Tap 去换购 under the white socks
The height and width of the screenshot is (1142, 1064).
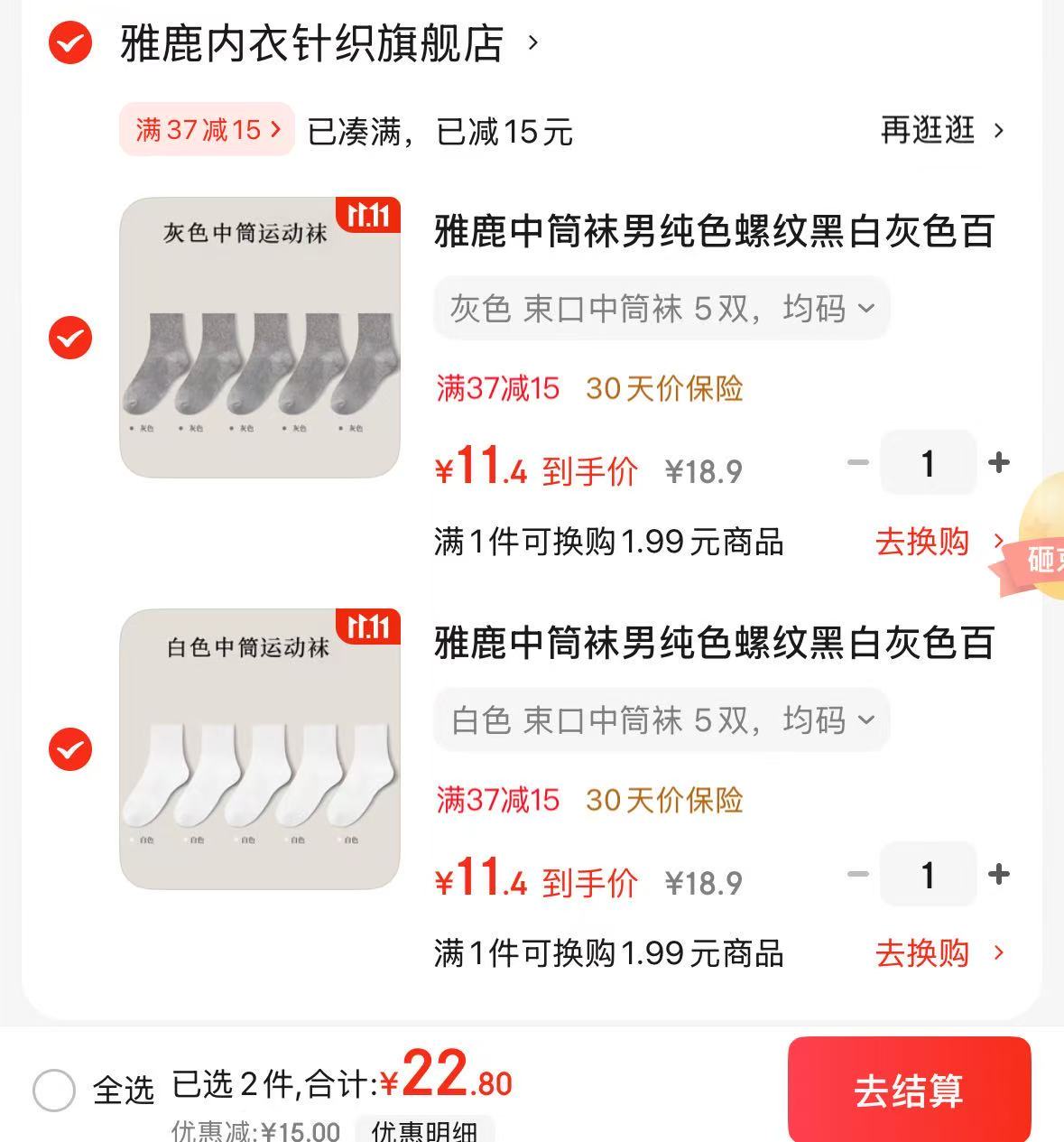click(x=939, y=953)
